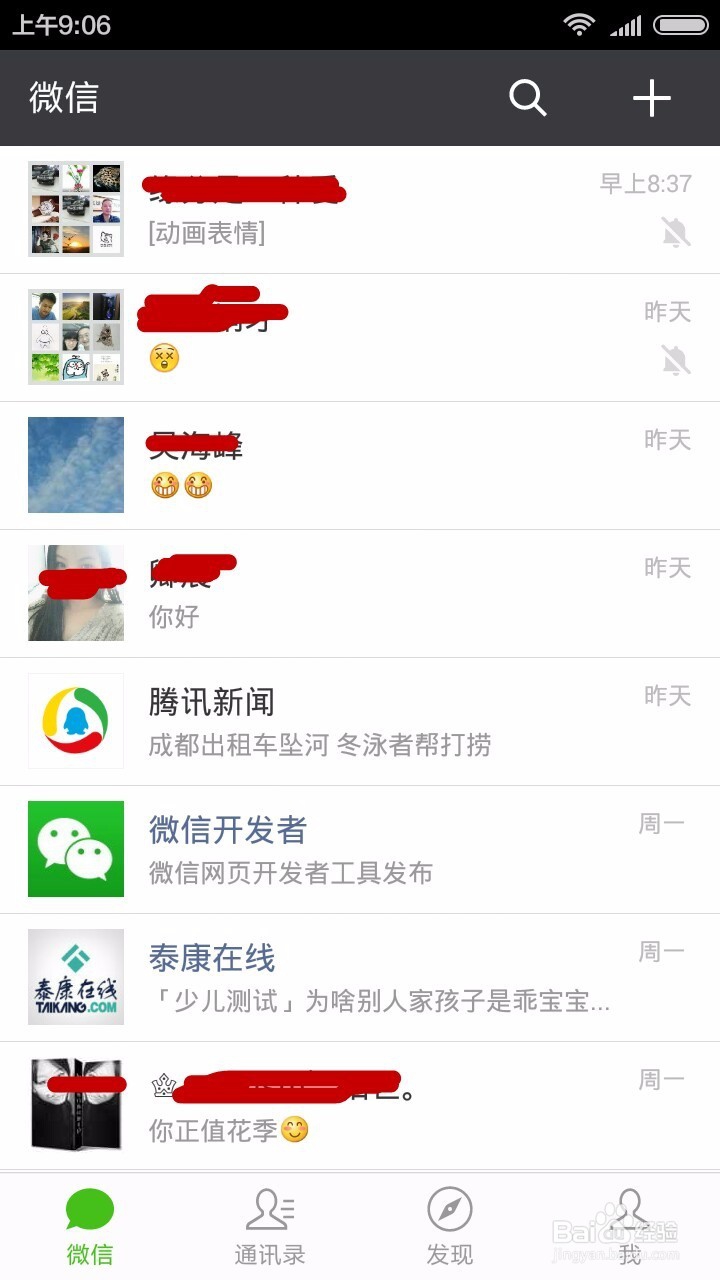Image resolution: width=720 pixels, height=1280 pixels.
Task: Tap the plus icon to add new chat
Action: click(x=652, y=98)
